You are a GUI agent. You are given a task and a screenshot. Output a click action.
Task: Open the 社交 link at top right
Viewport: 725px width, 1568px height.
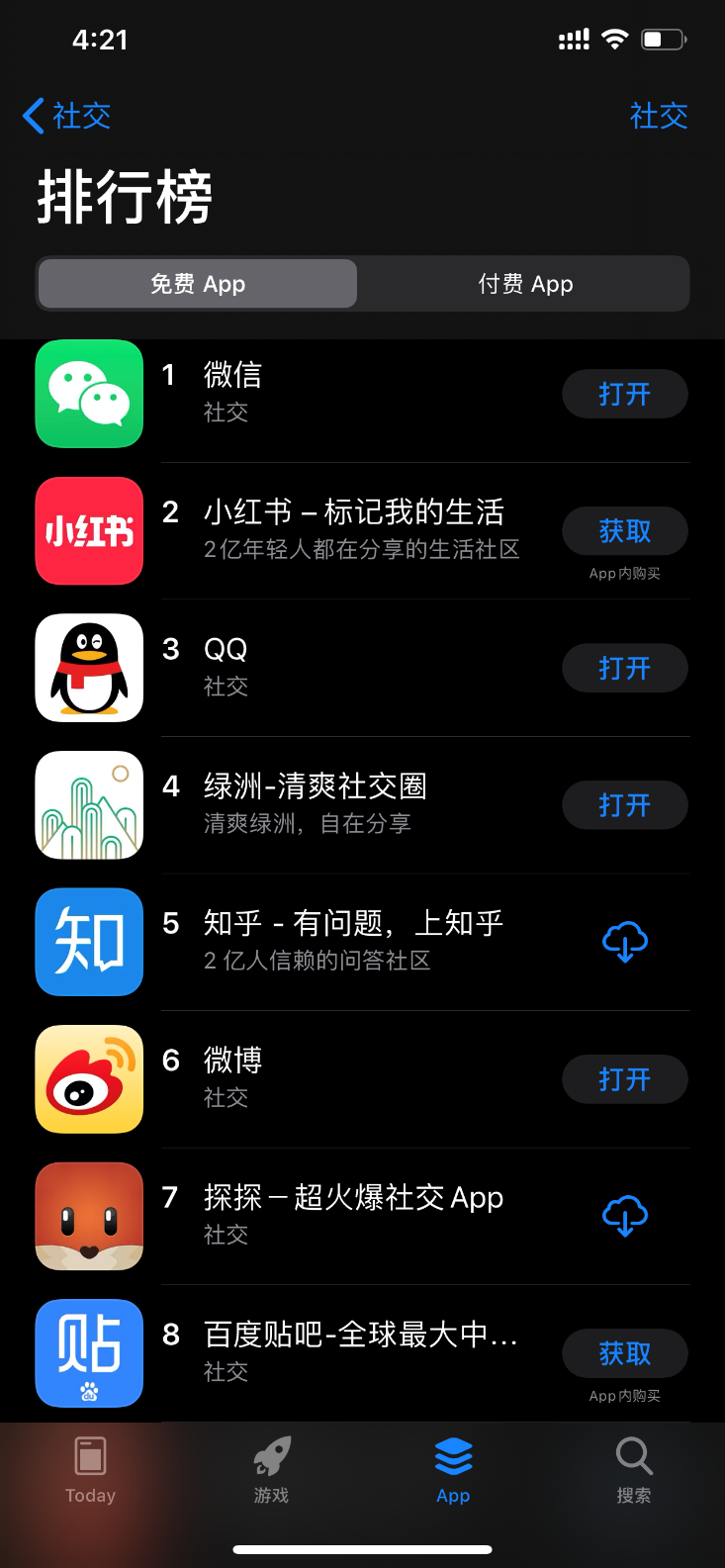658,116
